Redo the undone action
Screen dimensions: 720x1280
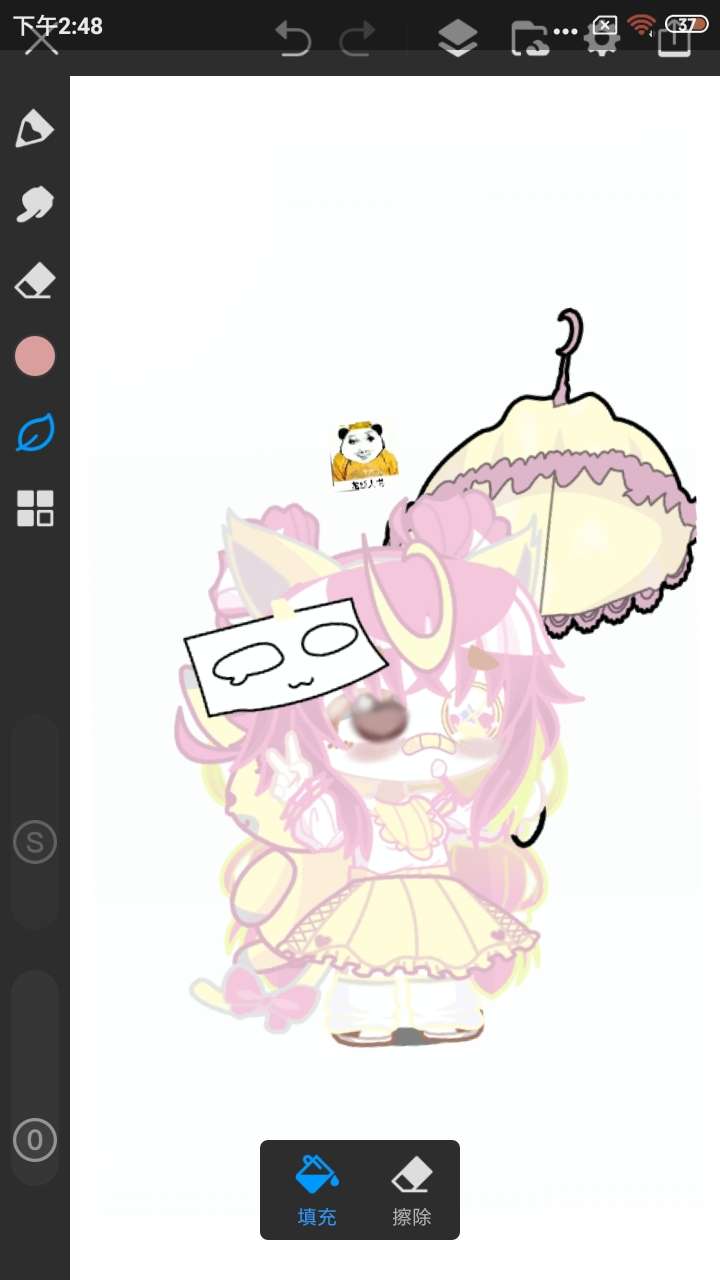(x=356, y=40)
